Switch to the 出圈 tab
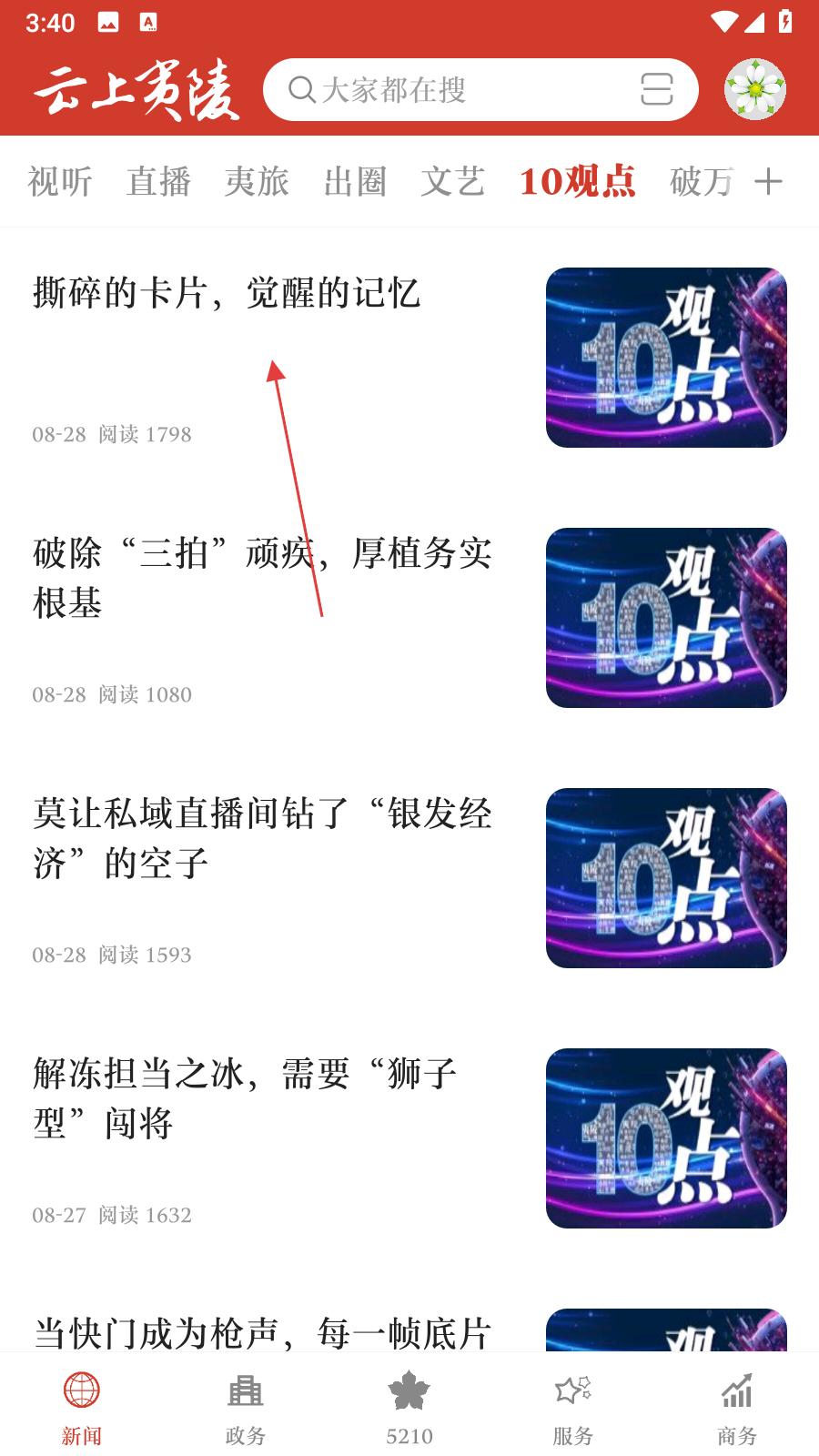Viewport: 819px width, 1456px height. click(355, 182)
